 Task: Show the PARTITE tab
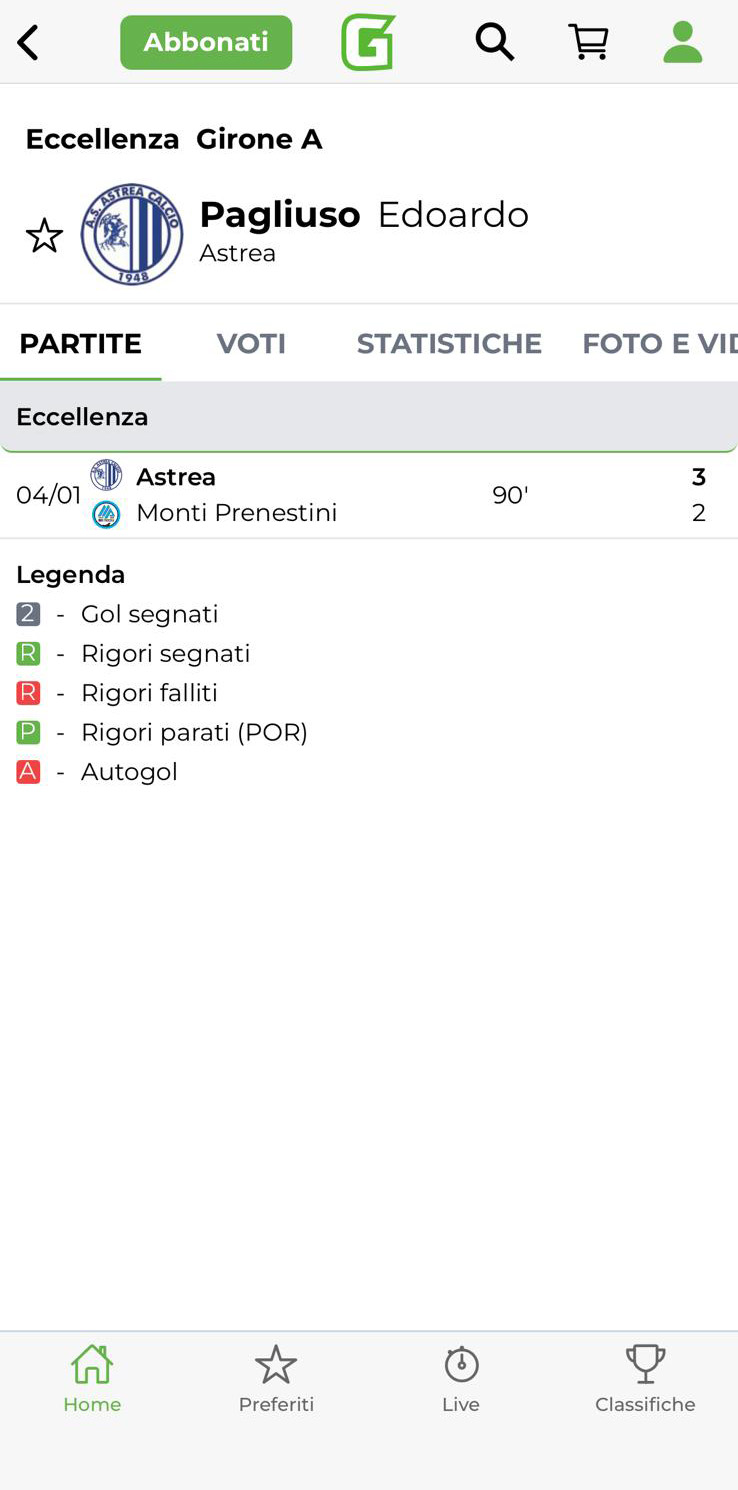81,343
